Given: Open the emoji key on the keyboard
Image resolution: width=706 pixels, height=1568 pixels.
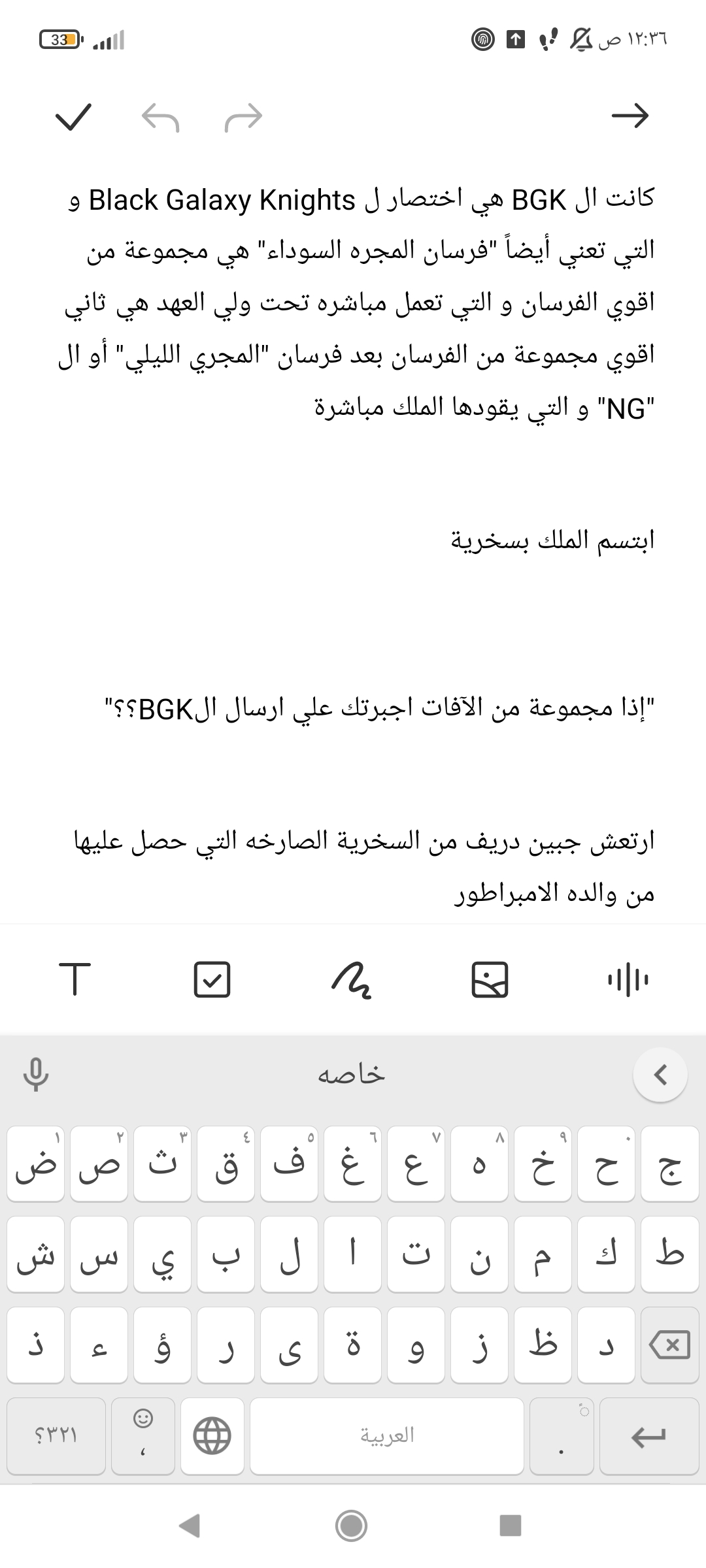Looking at the screenshot, I should click(143, 1436).
